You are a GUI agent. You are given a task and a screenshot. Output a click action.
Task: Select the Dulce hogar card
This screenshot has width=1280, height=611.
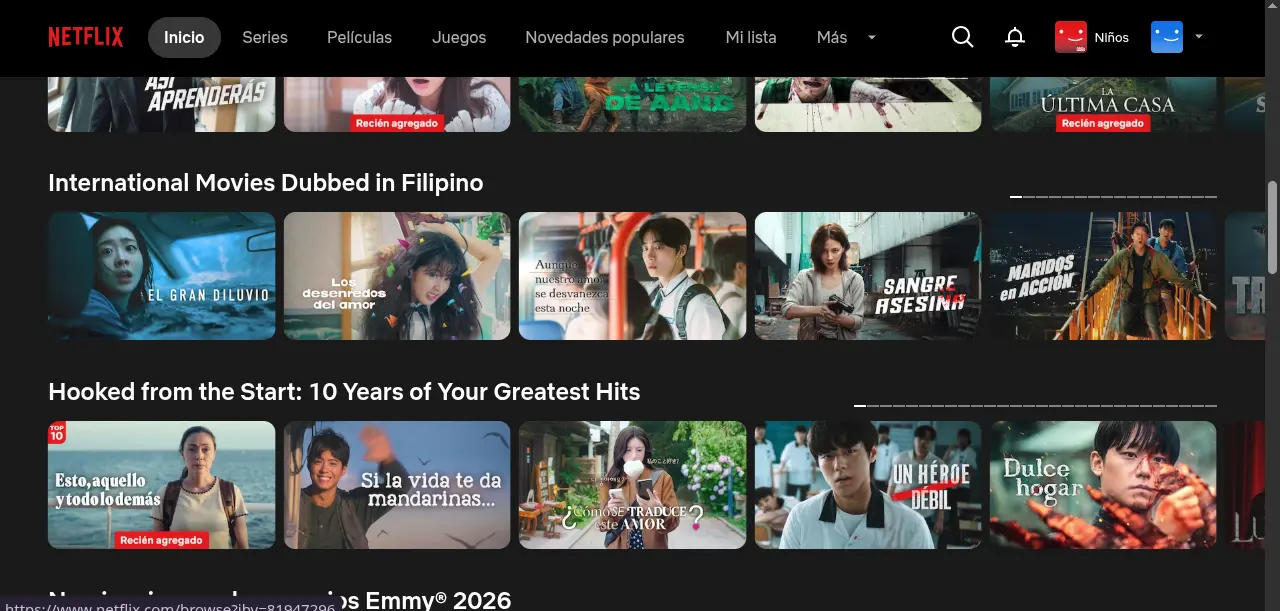(x=1103, y=485)
